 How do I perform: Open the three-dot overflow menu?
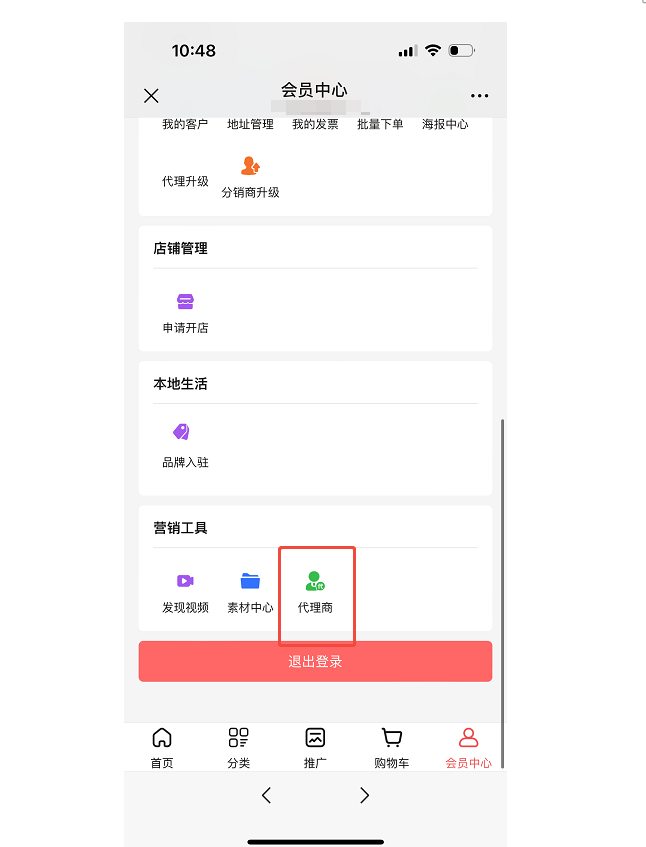point(480,96)
